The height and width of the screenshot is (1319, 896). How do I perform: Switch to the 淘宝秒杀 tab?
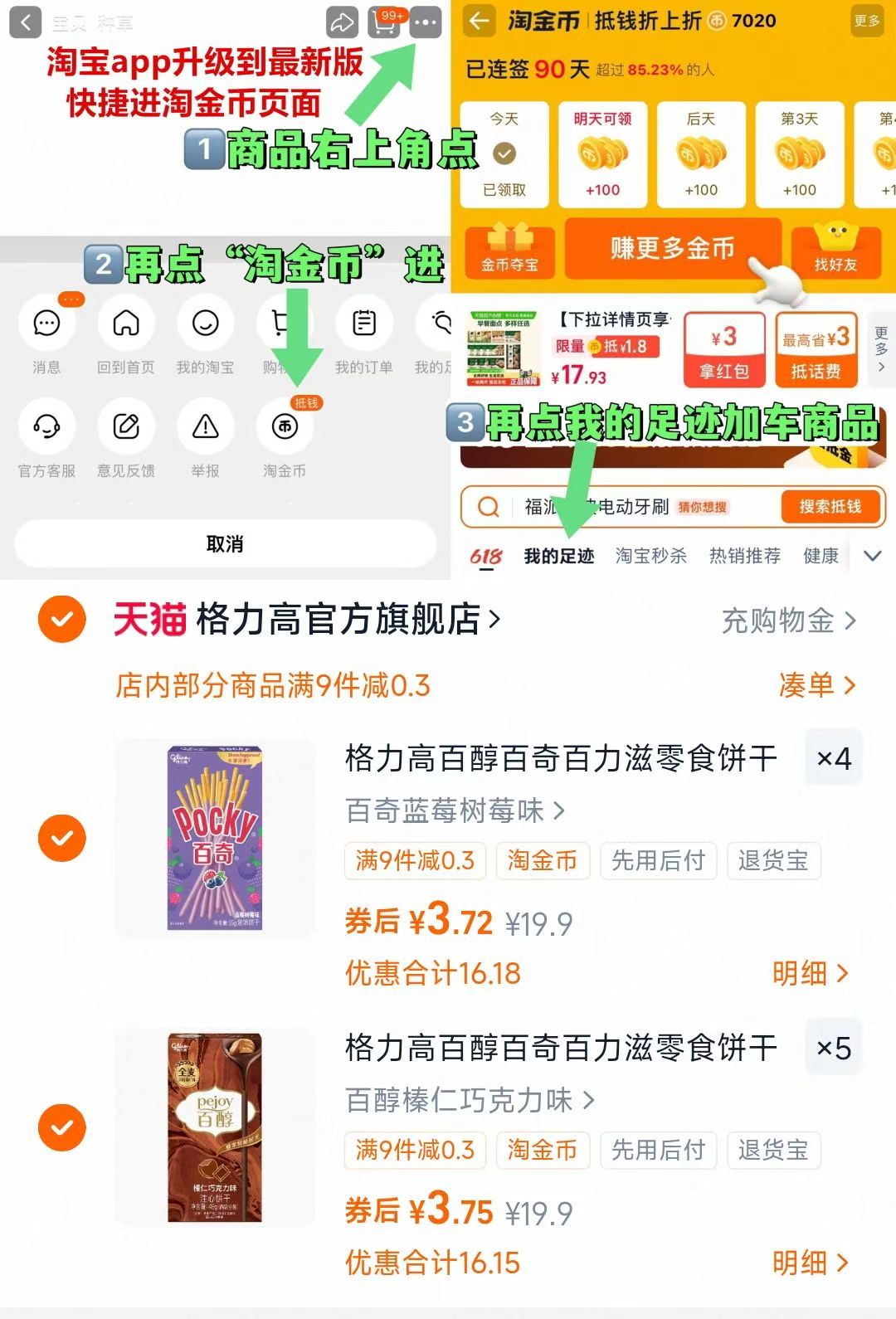click(x=650, y=556)
